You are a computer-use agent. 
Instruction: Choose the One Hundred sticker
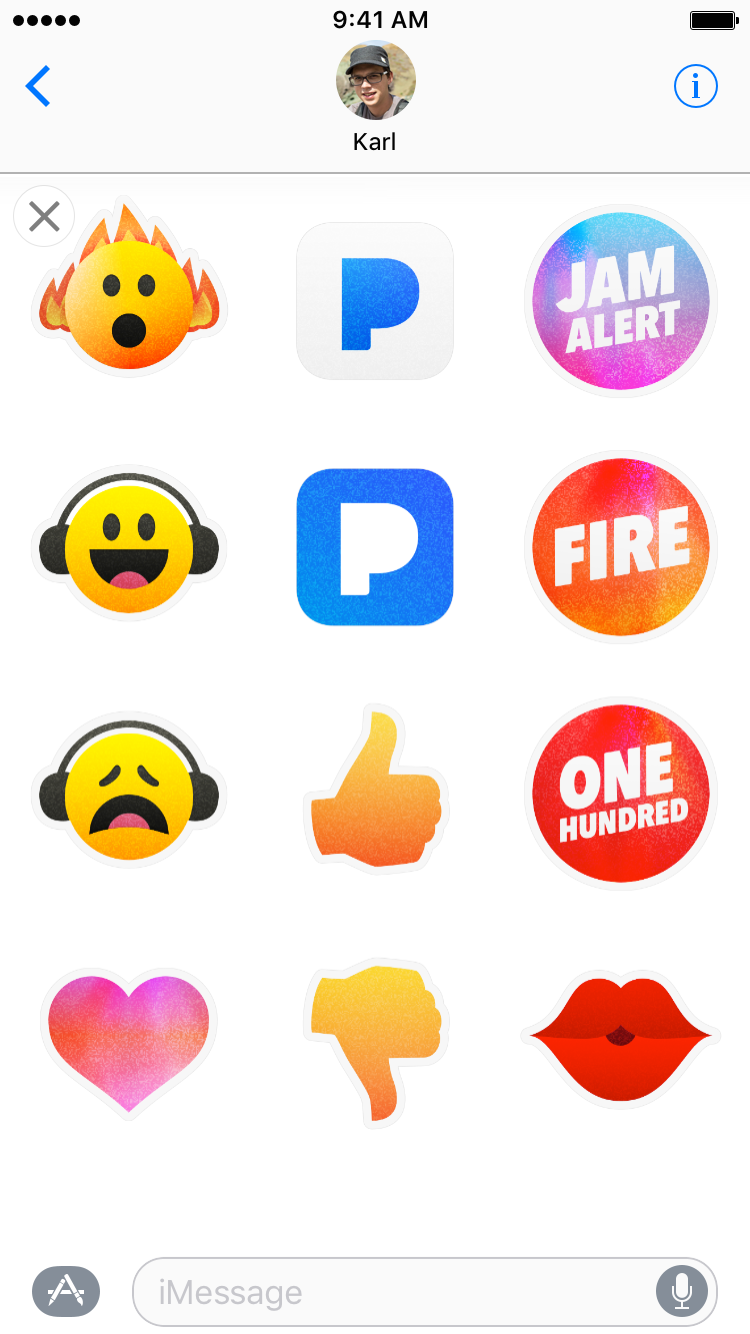point(620,790)
